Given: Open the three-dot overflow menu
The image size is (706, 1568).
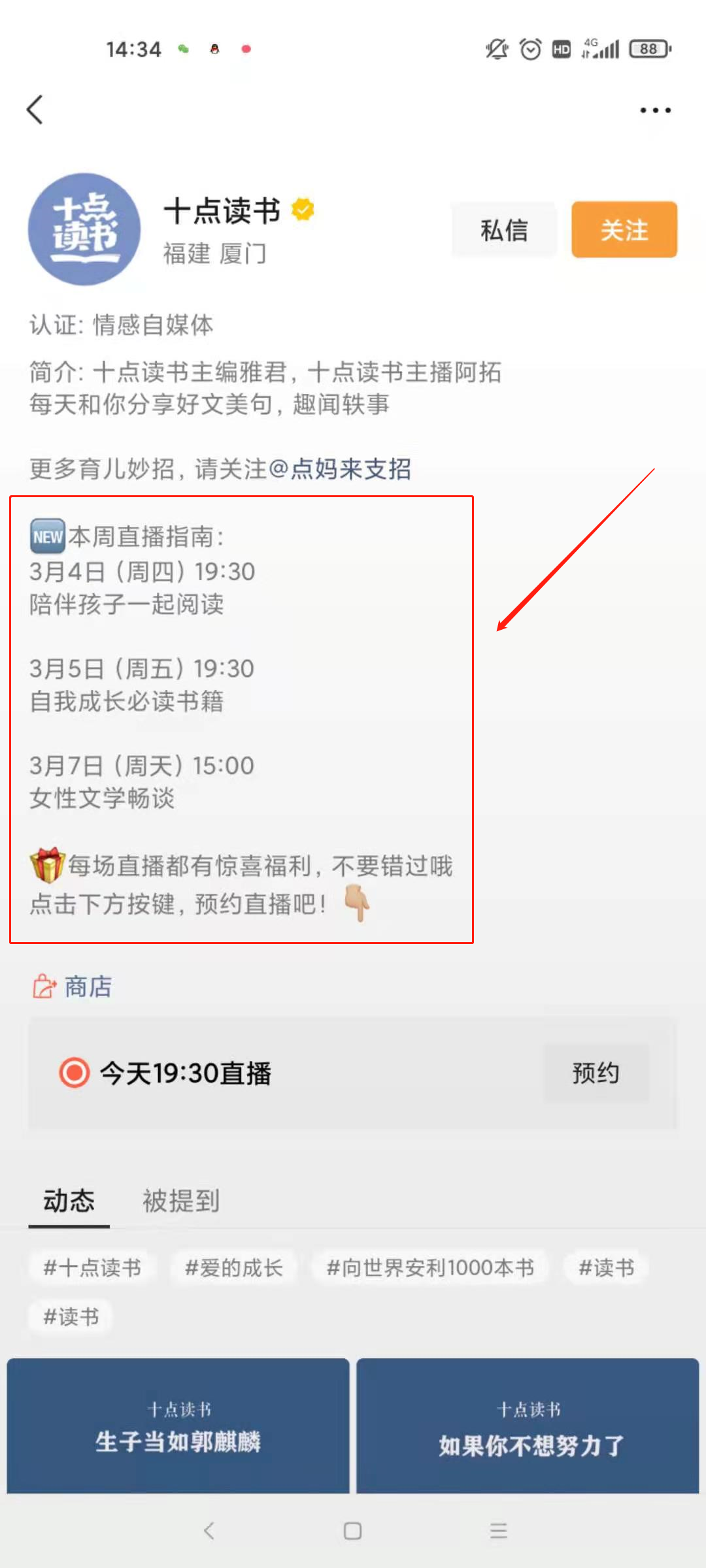Looking at the screenshot, I should 655,110.
